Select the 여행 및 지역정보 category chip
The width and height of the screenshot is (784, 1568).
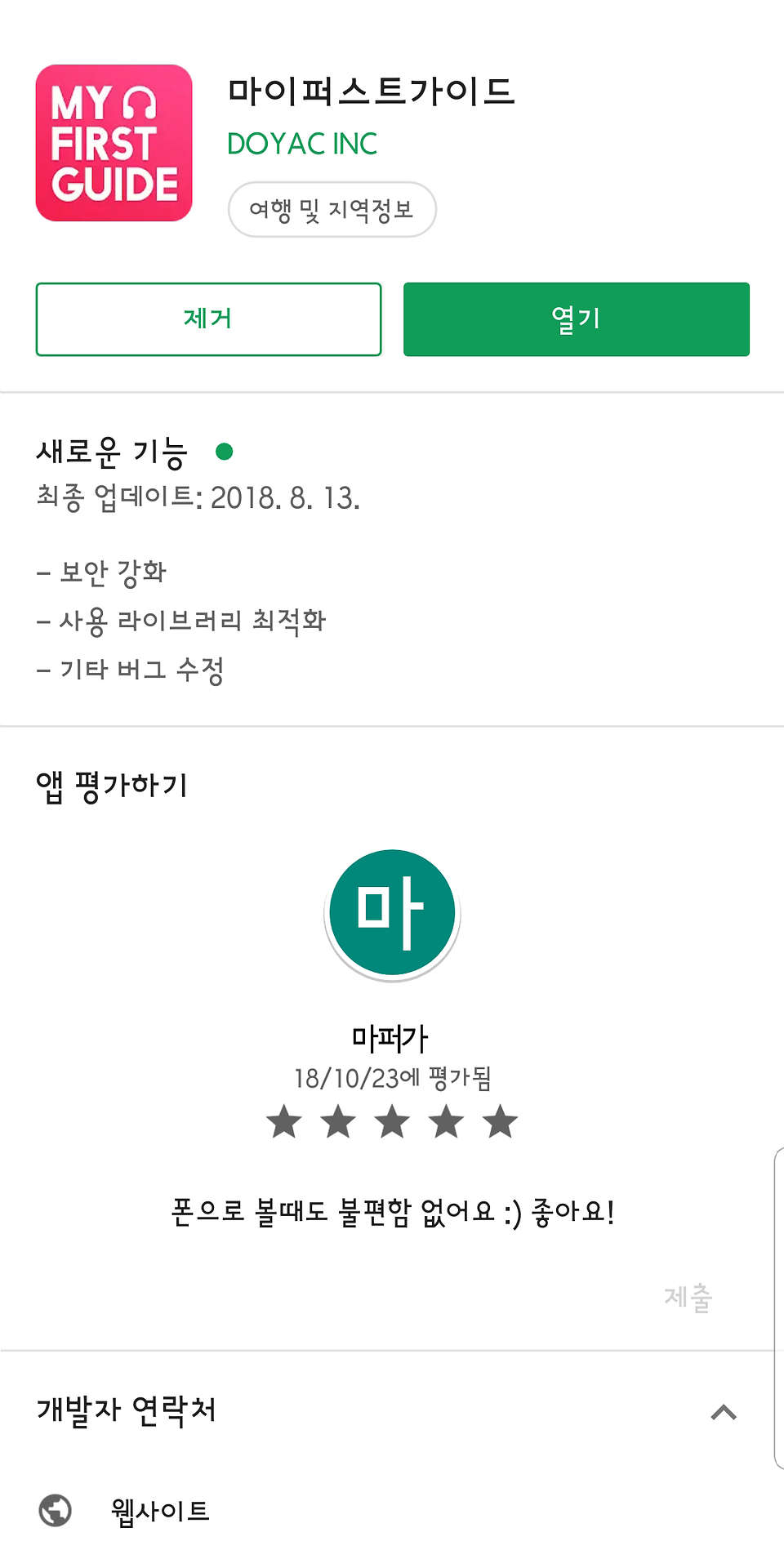coord(332,210)
